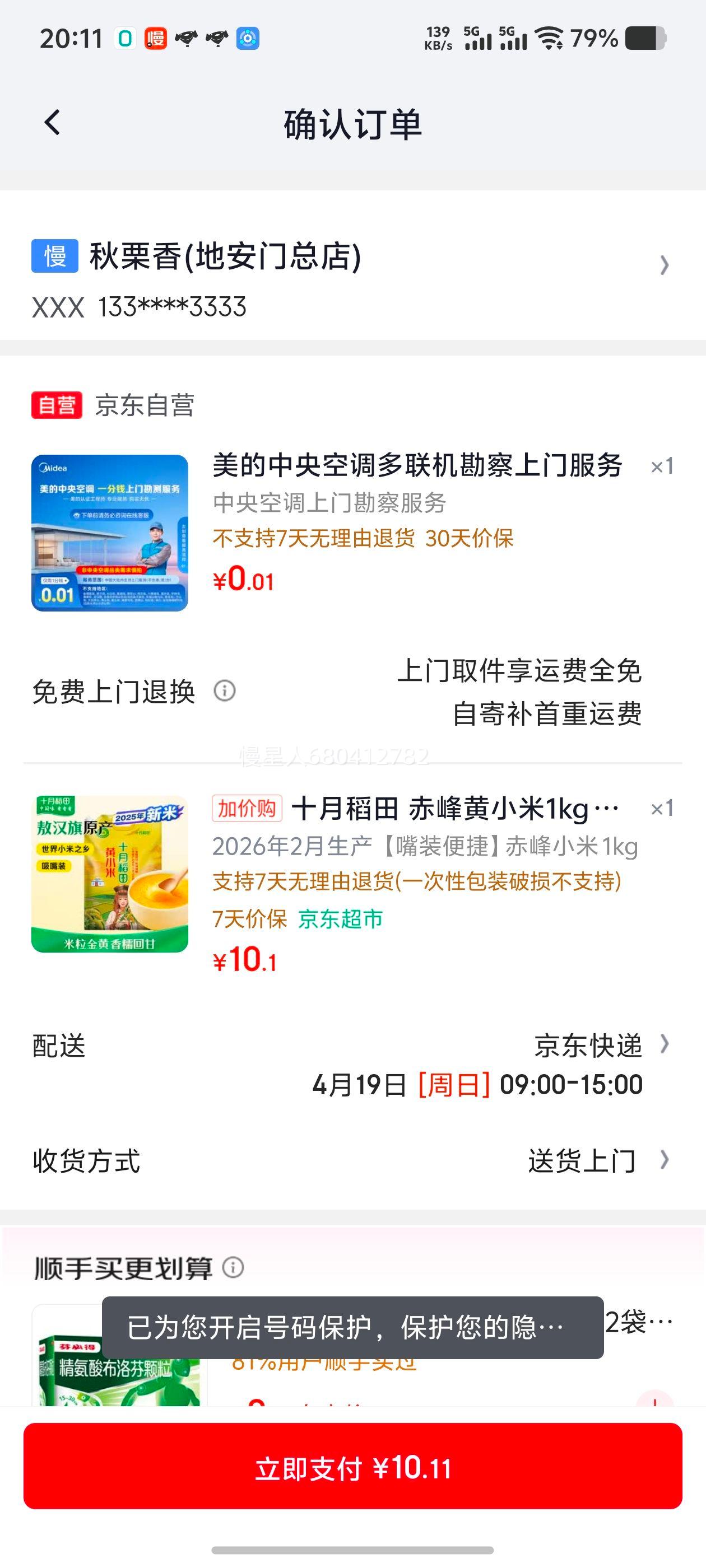Expand the 秋栗香 store details via its chevron
The image size is (706, 1568).
(x=665, y=267)
